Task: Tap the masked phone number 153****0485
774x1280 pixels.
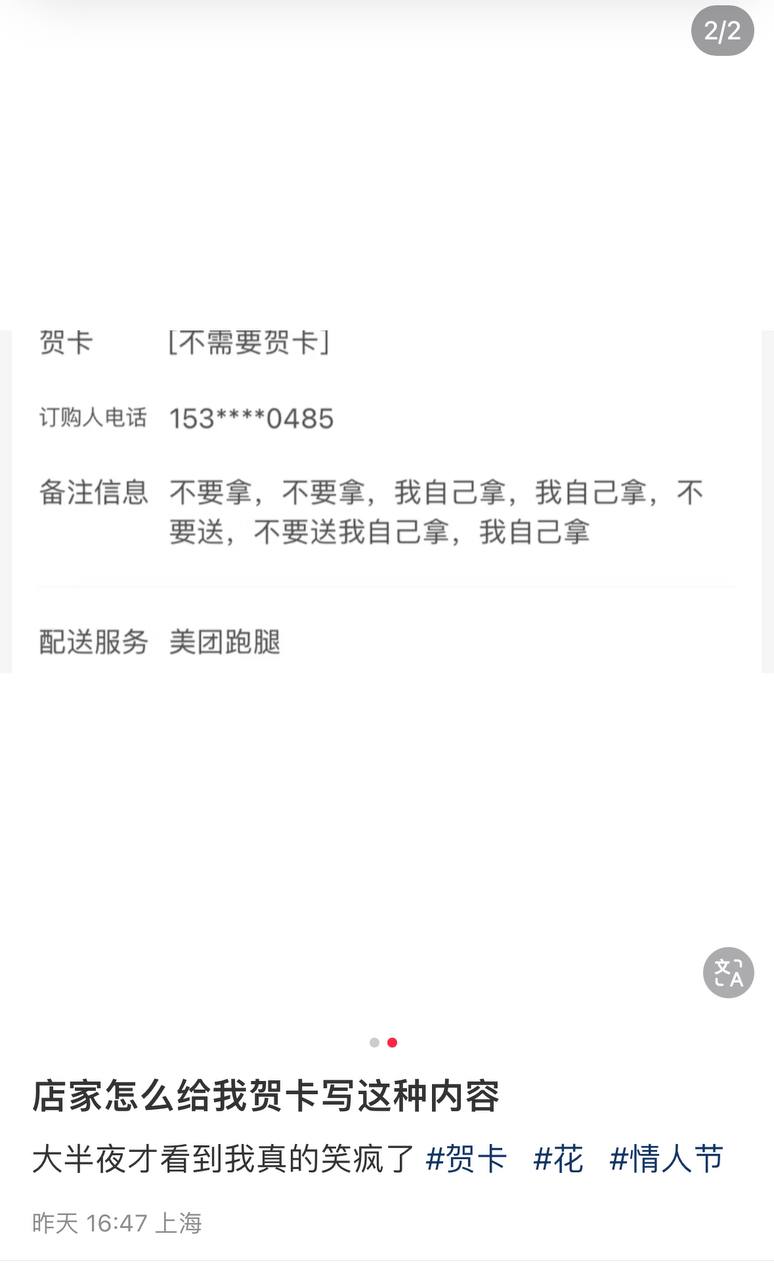Action: (x=252, y=419)
